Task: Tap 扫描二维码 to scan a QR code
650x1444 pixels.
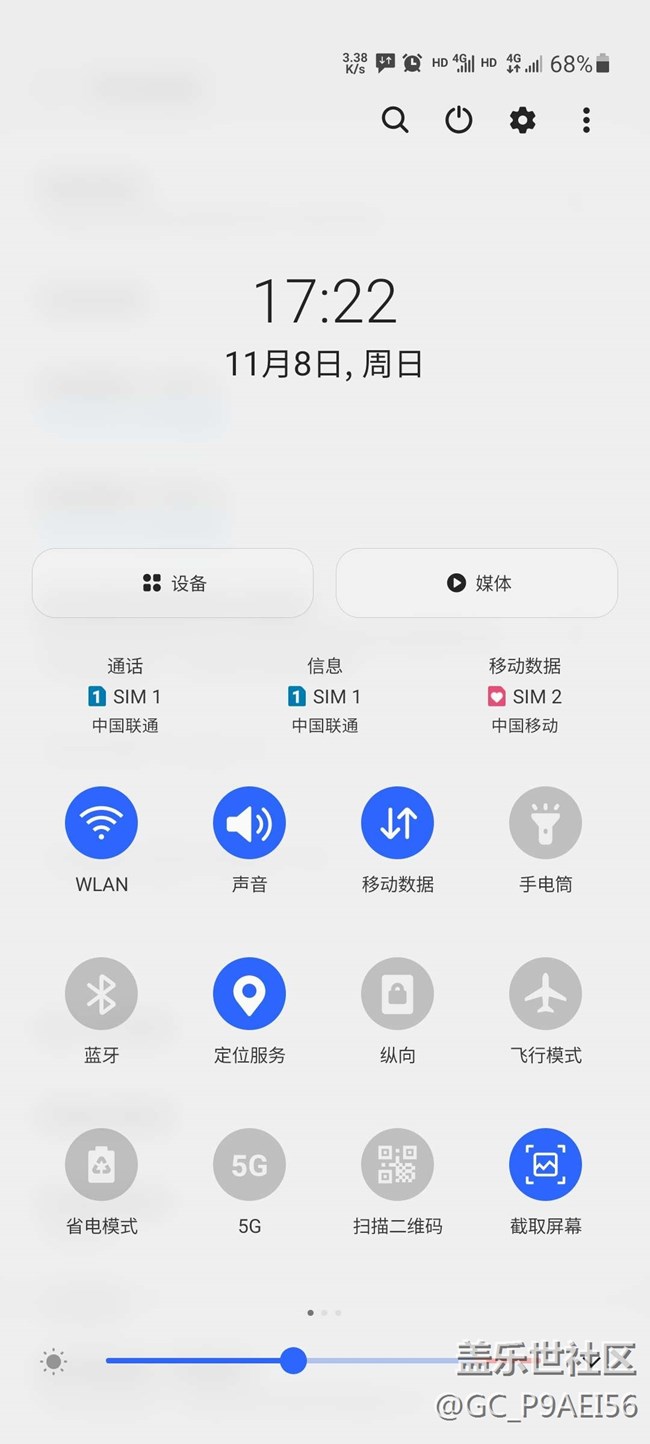Action: pos(397,1165)
